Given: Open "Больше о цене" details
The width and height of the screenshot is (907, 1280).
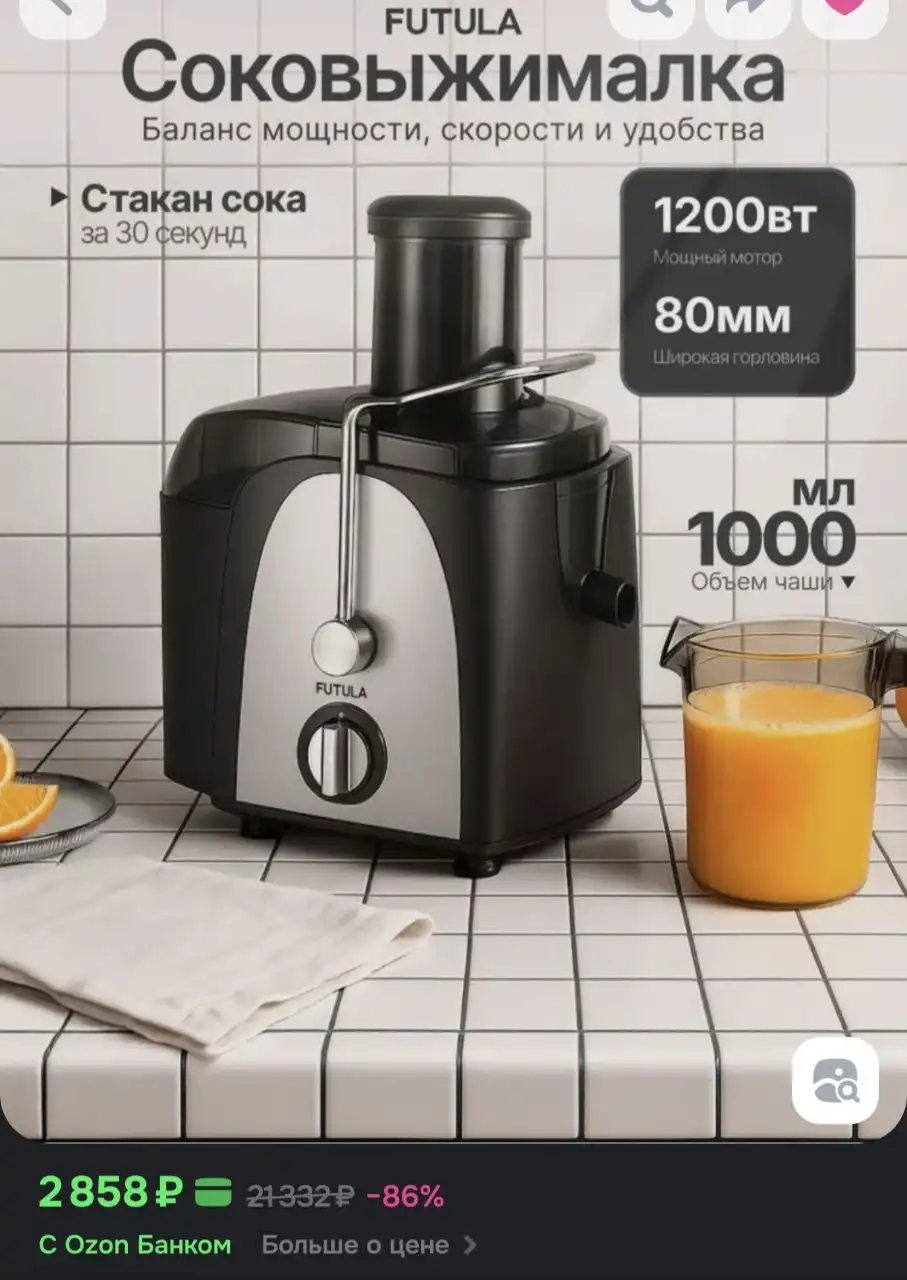Looking at the screenshot, I should point(368,1245).
